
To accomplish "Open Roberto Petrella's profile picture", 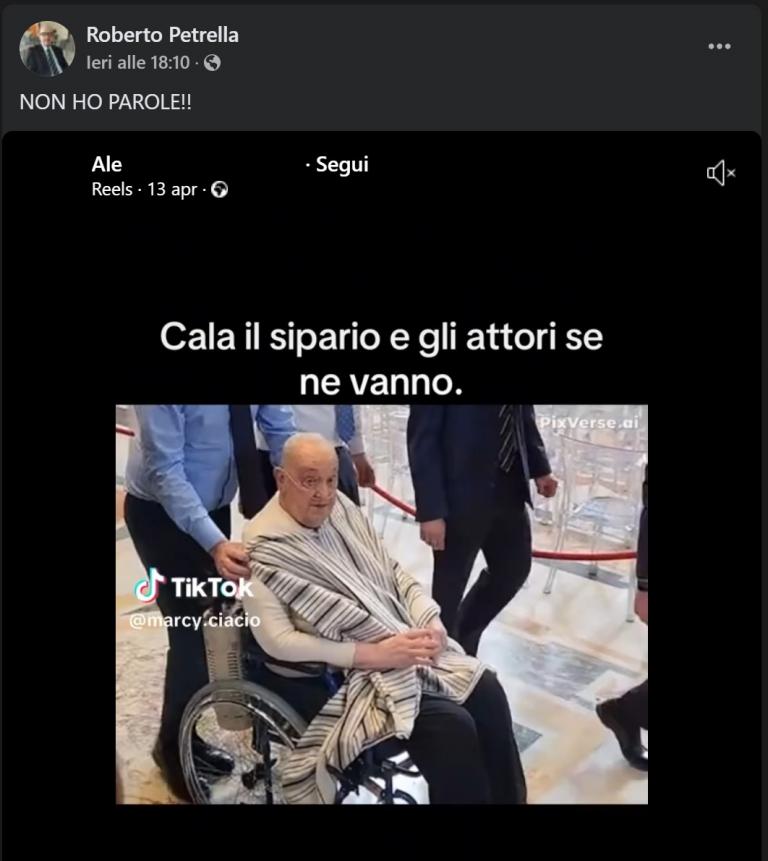I will pyautogui.click(x=47, y=48).
